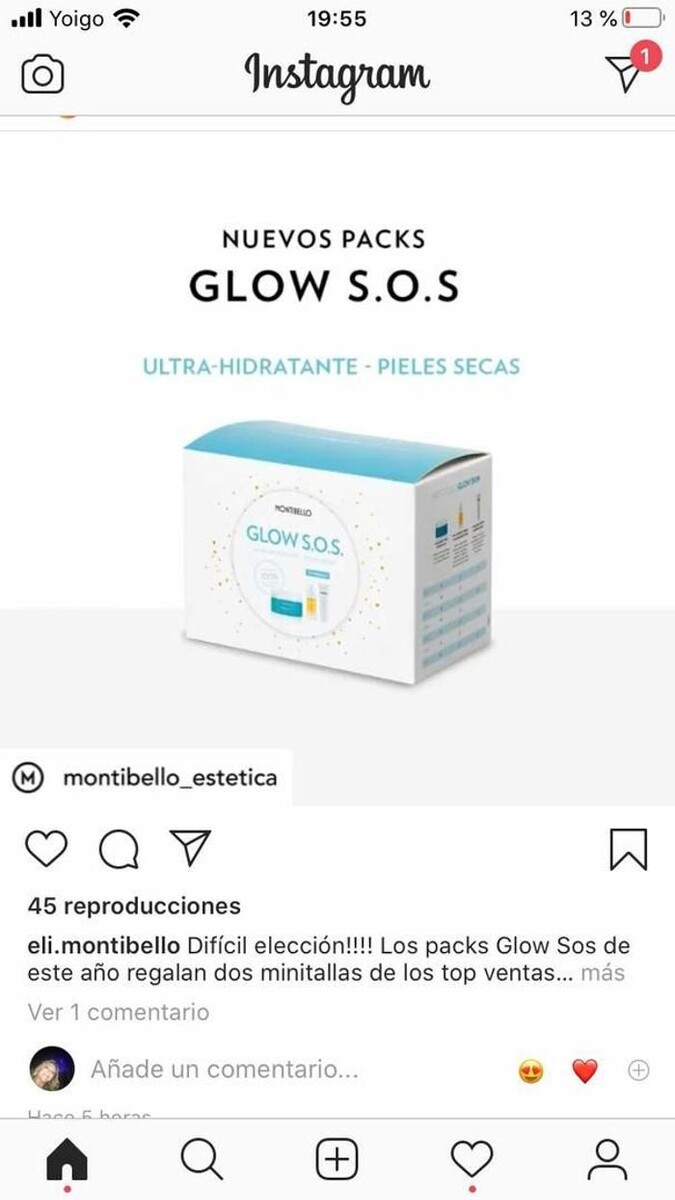React with heart-eyes emoji
The width and height of the screenshot is (675, 1200).
pyautogui.click(x=531, y=1071)
